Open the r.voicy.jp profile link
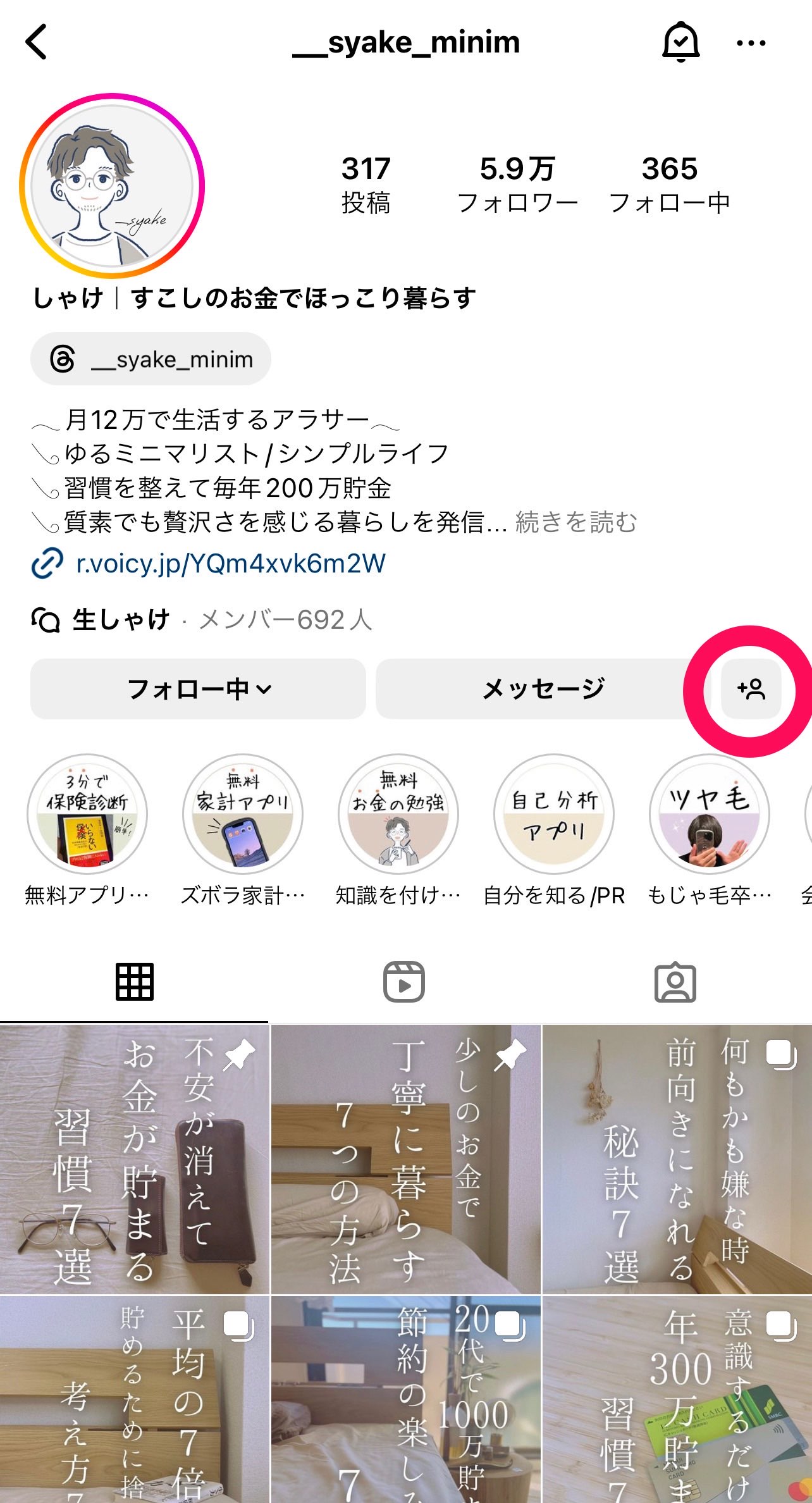The image size is (812, 1503). click(x=230, y=564)
